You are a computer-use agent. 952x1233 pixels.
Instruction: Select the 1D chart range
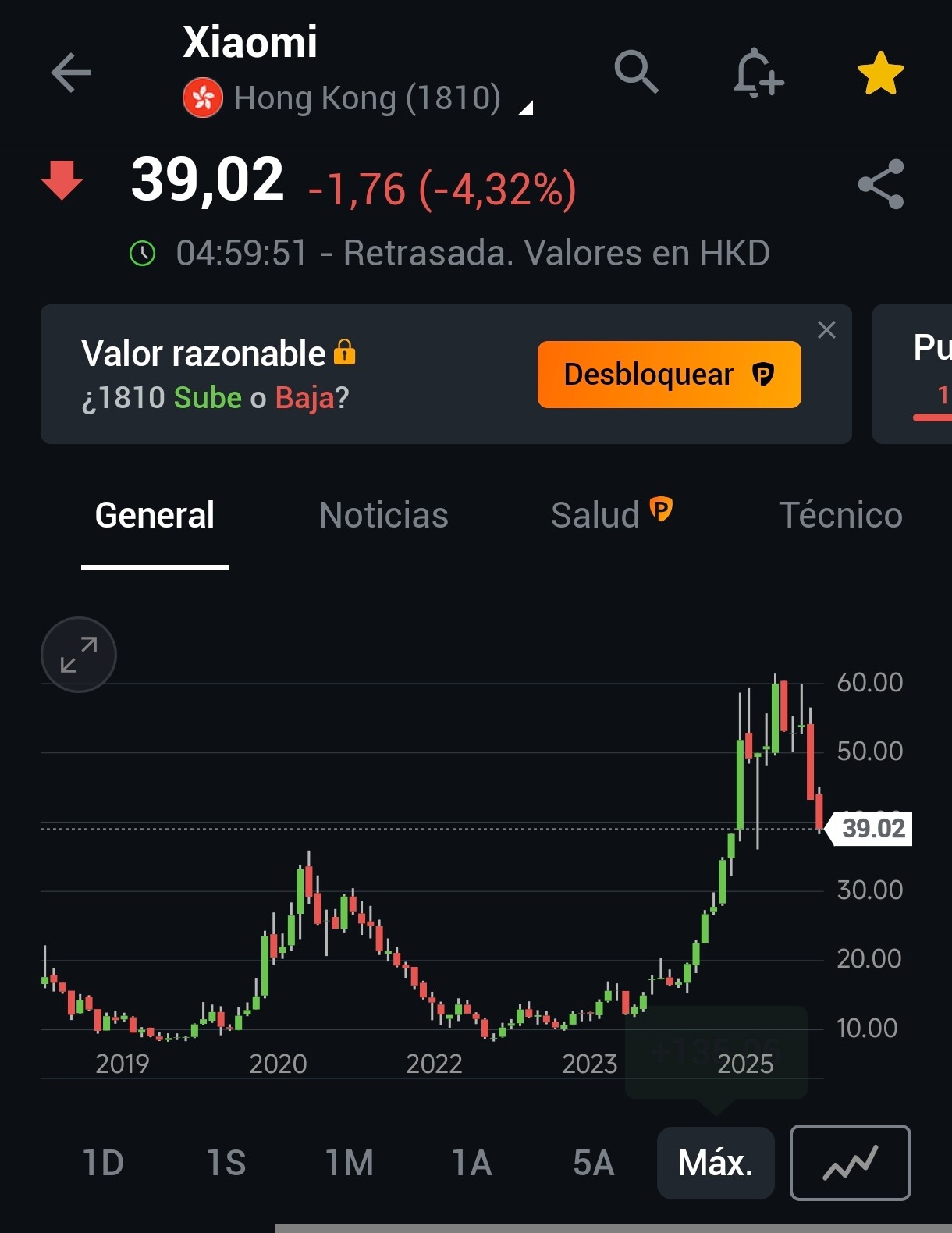click(103, 1163)
